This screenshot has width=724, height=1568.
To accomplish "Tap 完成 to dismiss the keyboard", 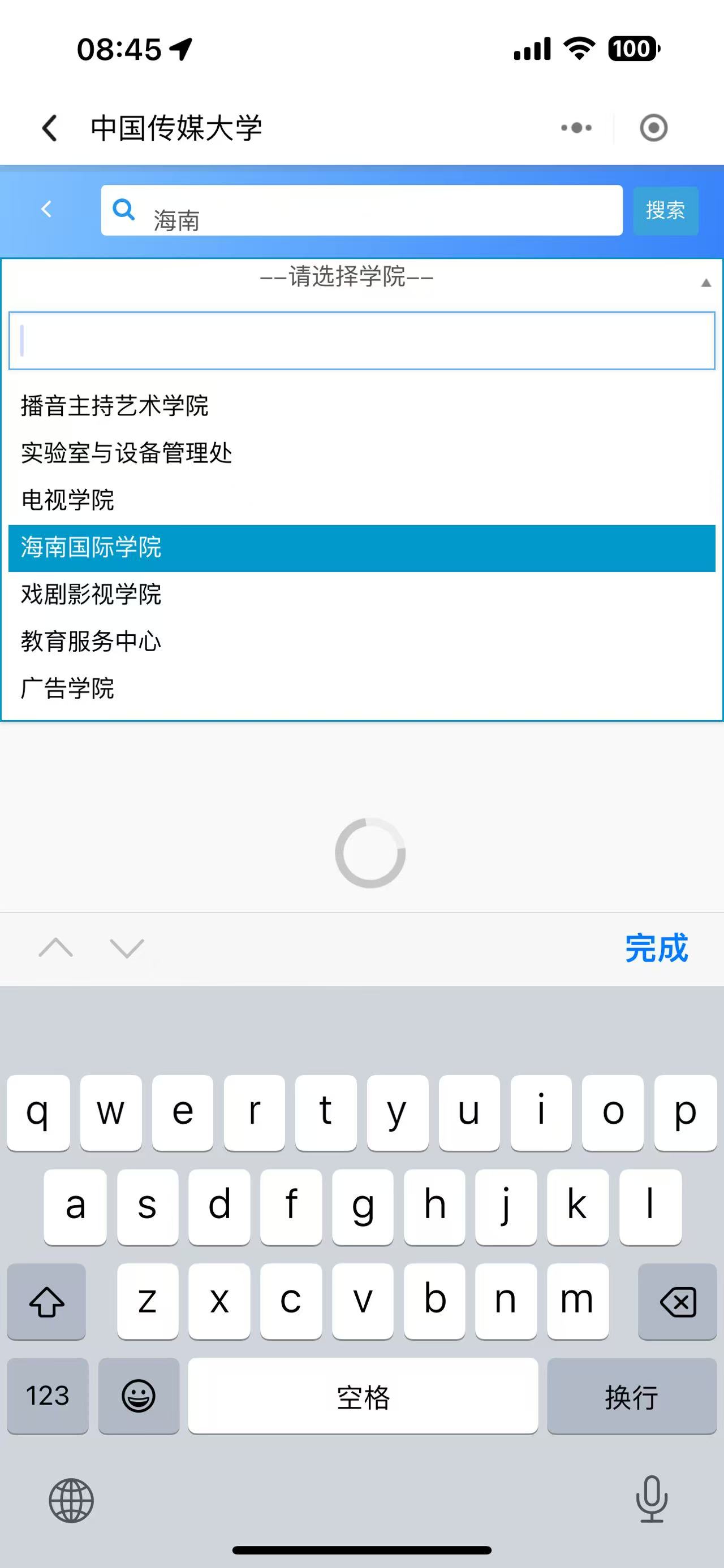I will 657,948.
